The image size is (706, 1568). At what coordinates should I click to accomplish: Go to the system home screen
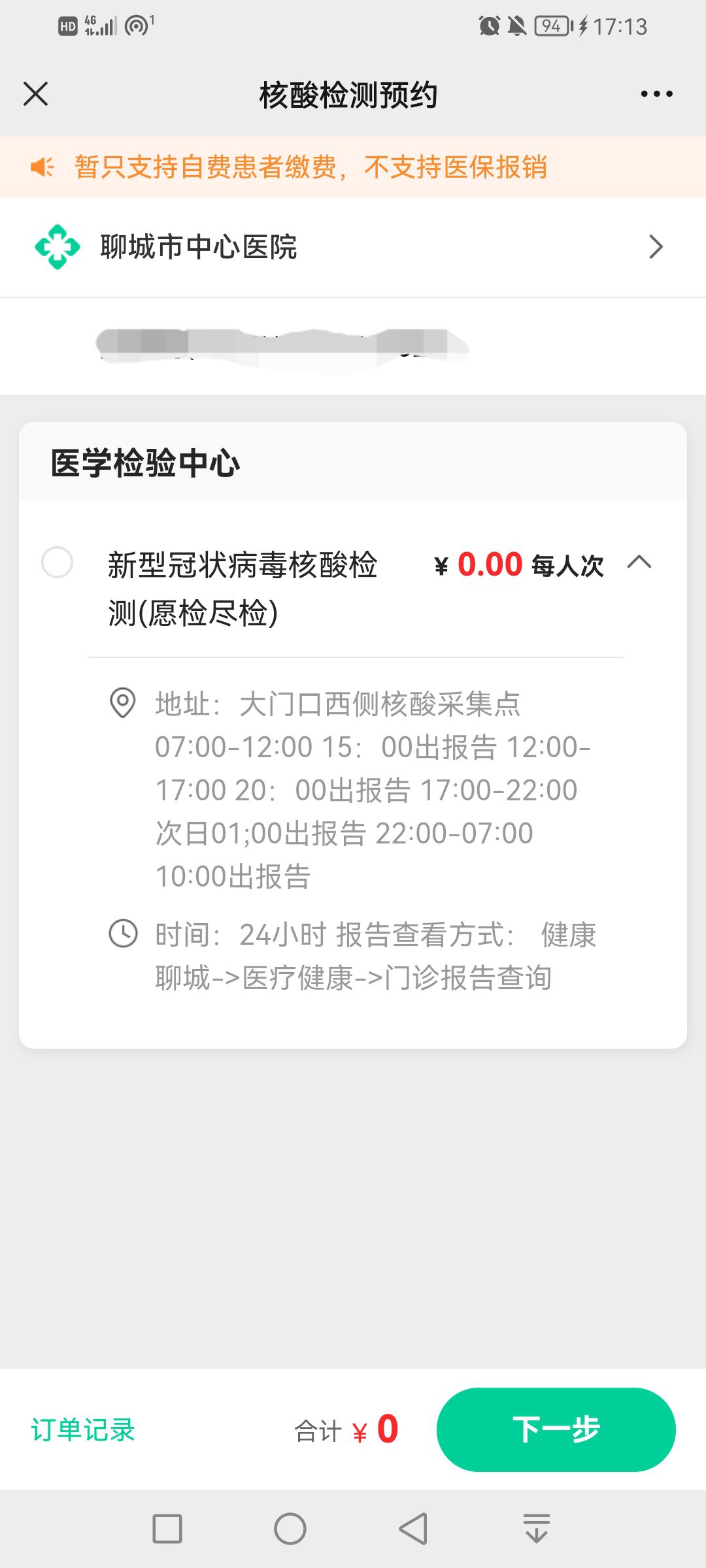point(290,1529)
